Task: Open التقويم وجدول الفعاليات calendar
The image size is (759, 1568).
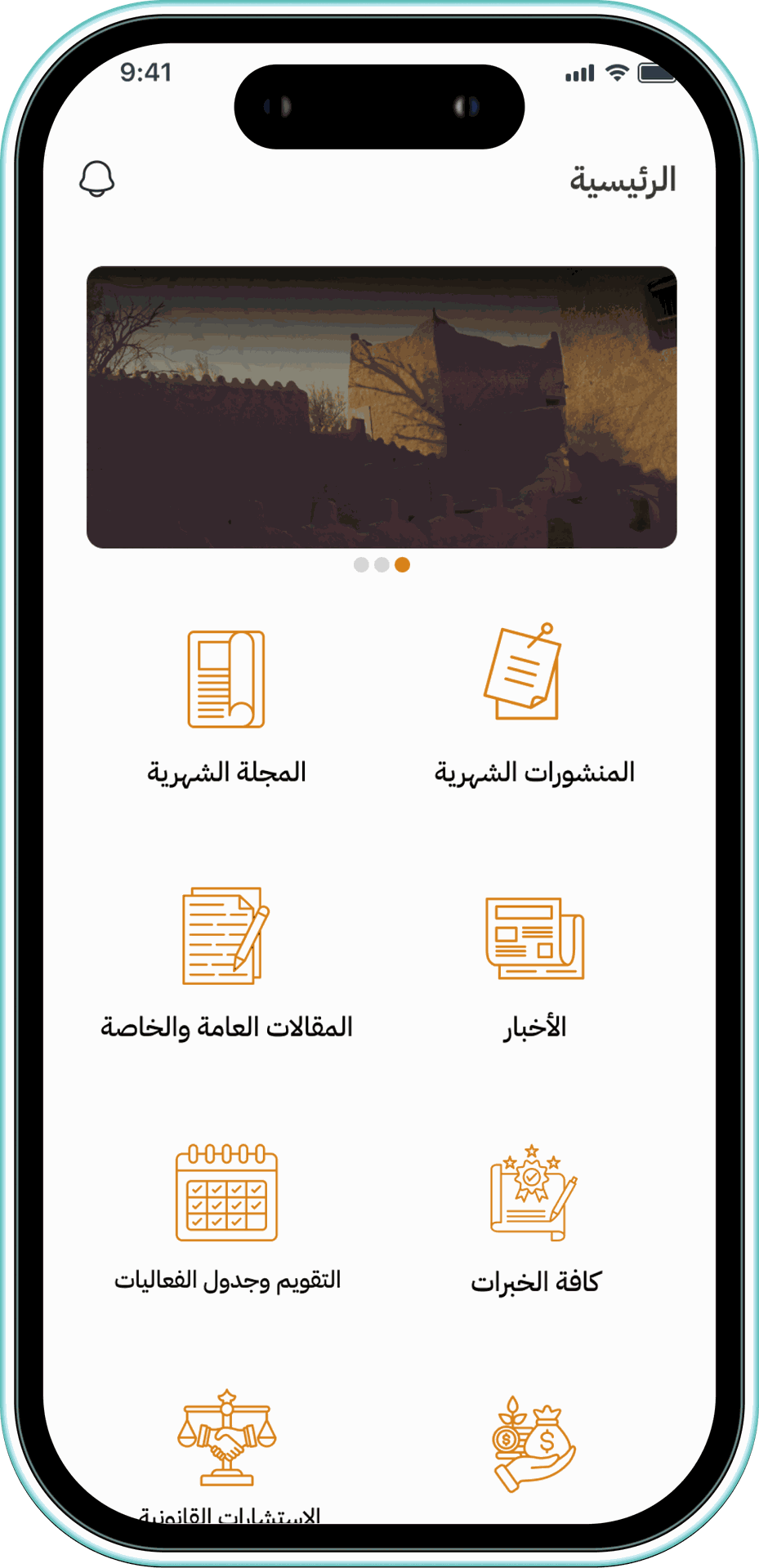Action: [x=226, y=1217]
